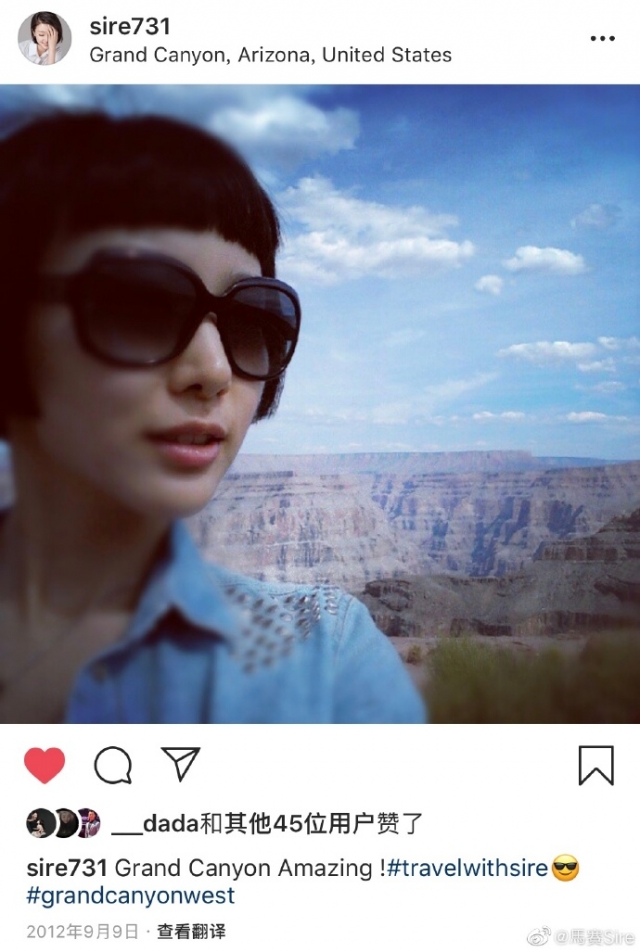
Task: Tap 查看翻译 to translate caption
Action: (x=190, y=931)
